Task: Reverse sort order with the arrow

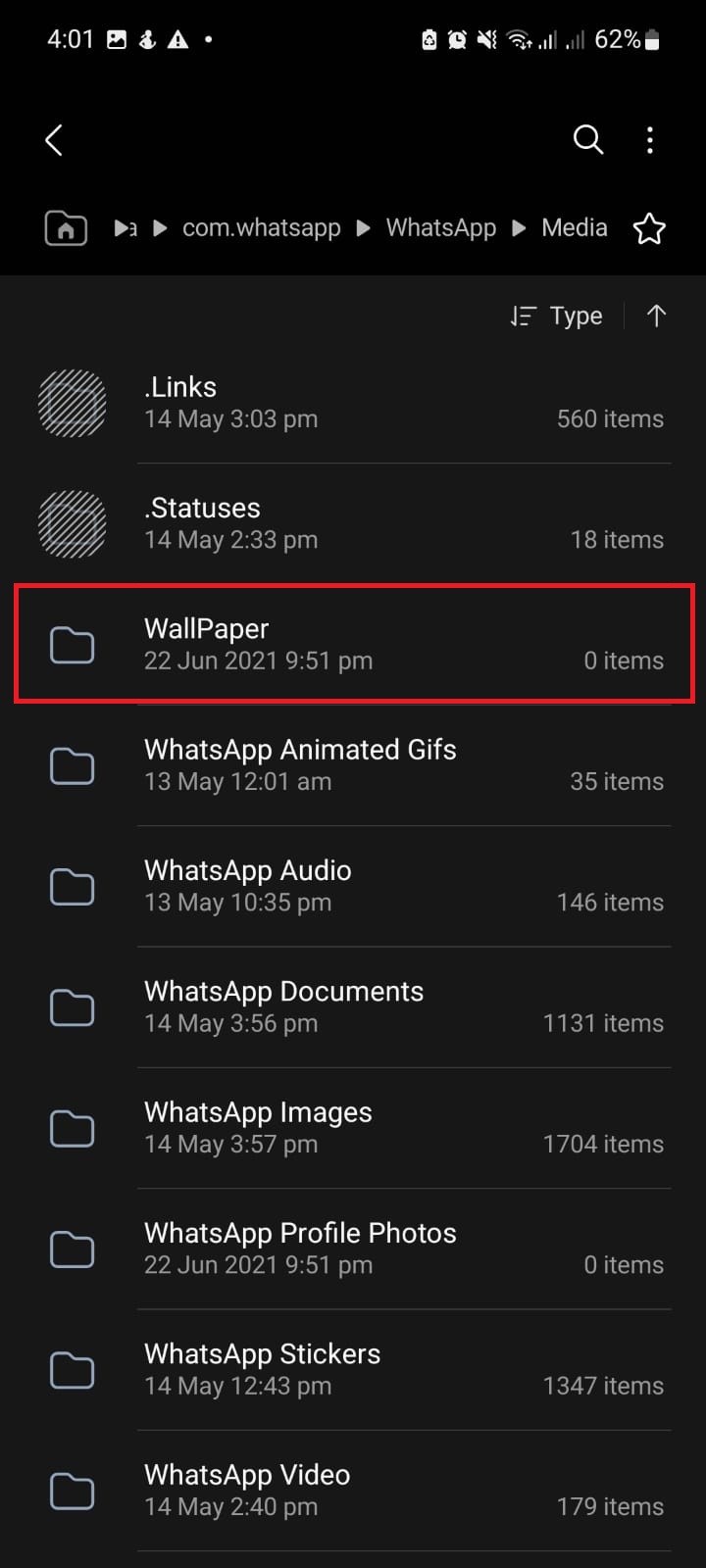Action: click(x=656, y=316)
